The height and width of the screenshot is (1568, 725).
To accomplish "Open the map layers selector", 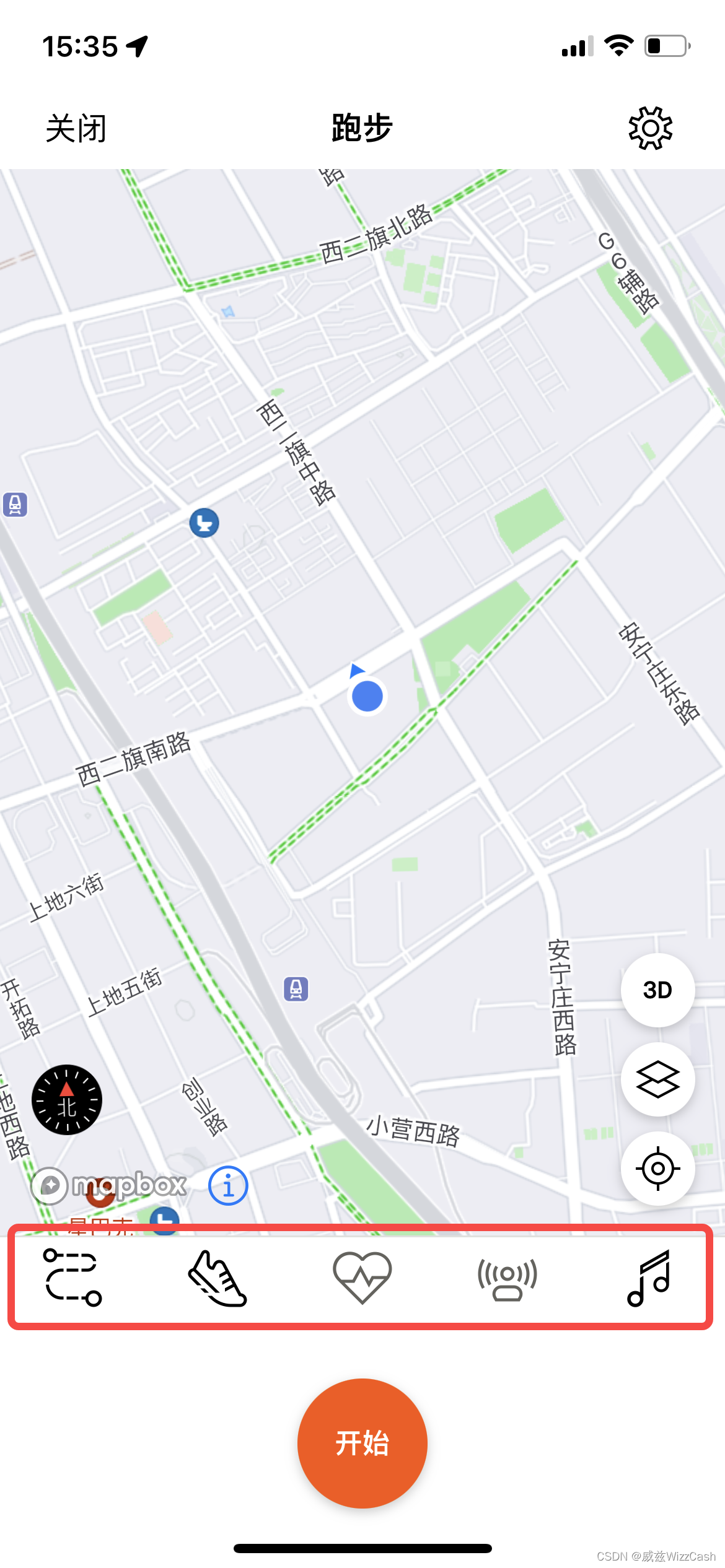I will coord(657,1079).
